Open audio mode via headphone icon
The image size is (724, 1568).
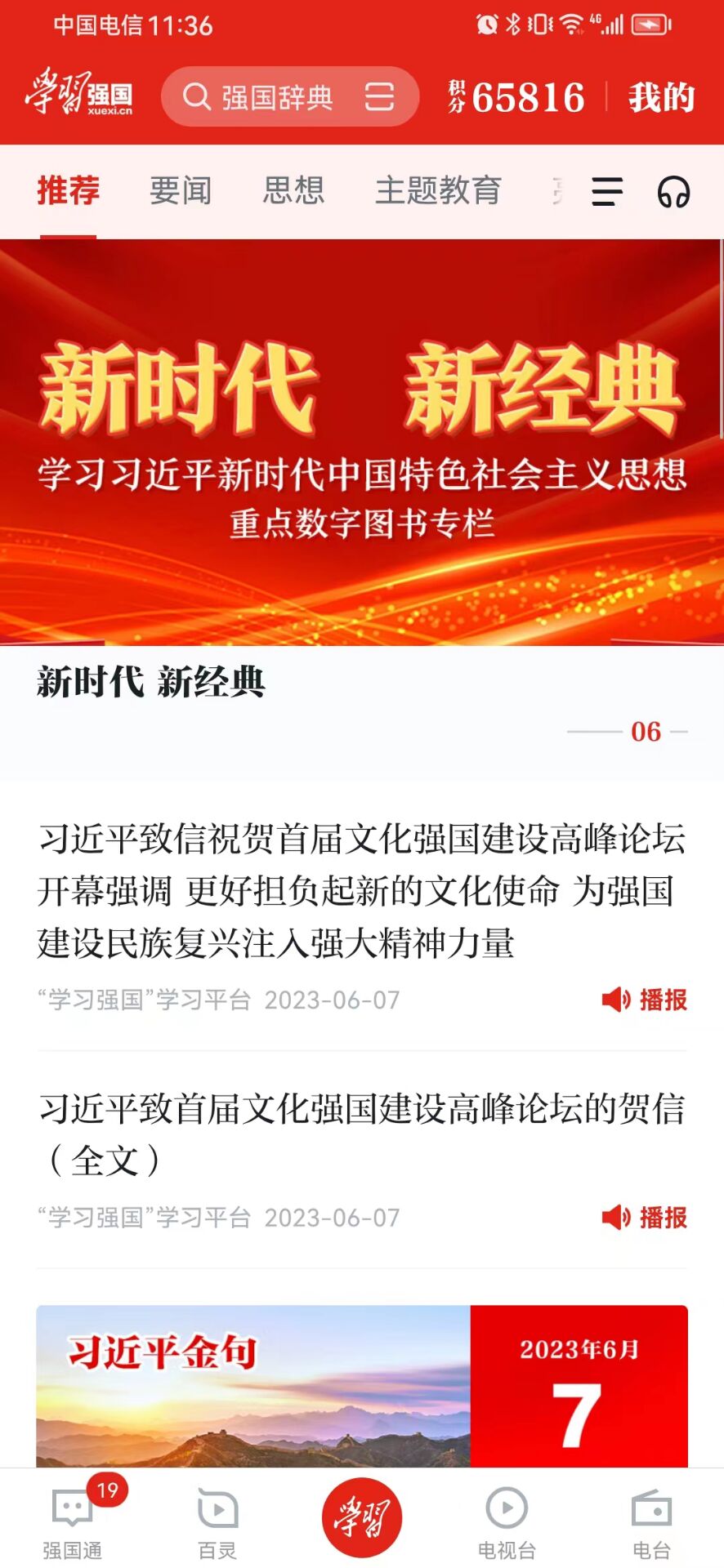675,191
